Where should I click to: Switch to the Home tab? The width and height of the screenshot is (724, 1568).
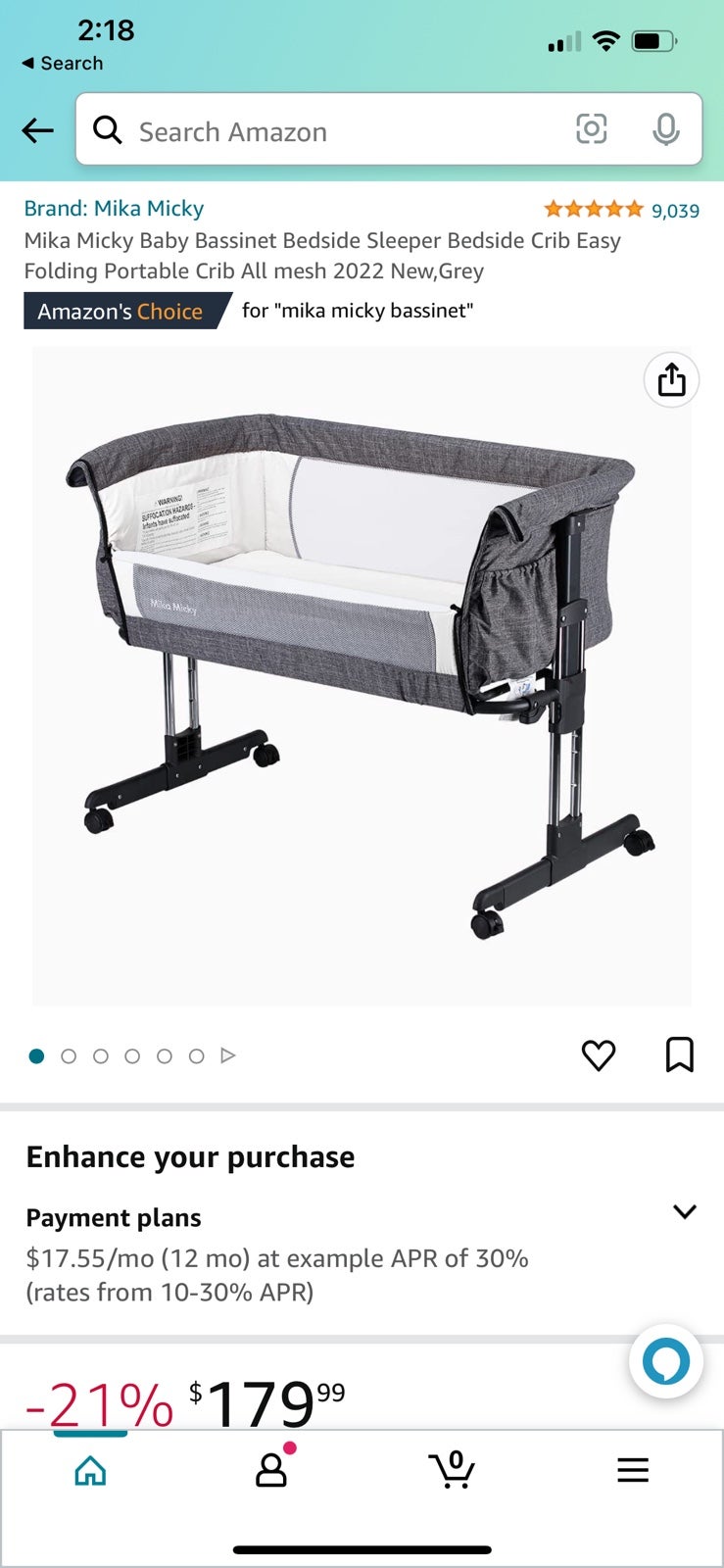point(90,1470)
